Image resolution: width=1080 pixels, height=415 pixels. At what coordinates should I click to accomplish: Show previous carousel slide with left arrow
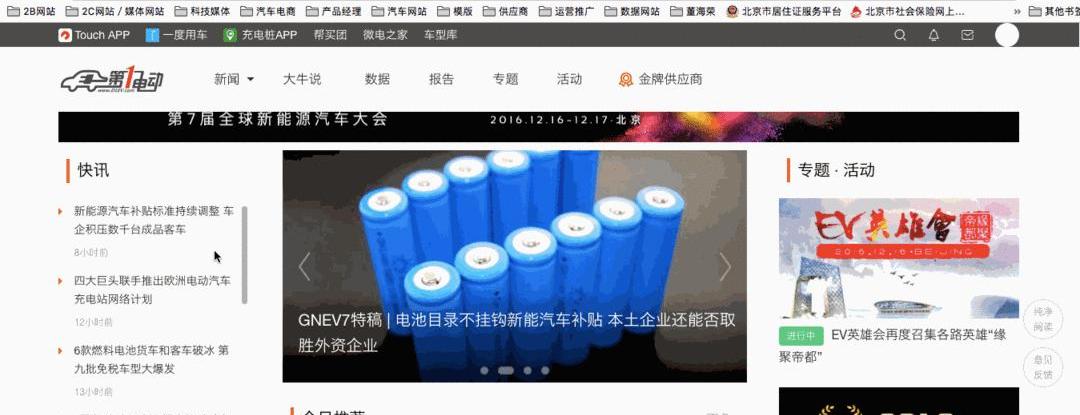pos(305,266)
